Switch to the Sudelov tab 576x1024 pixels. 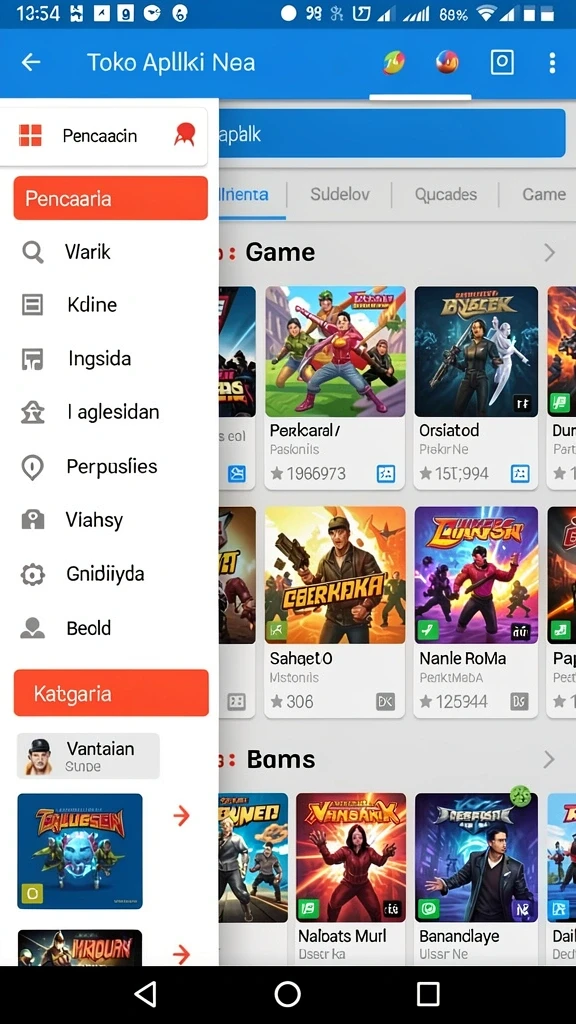[x=340, y=194]
